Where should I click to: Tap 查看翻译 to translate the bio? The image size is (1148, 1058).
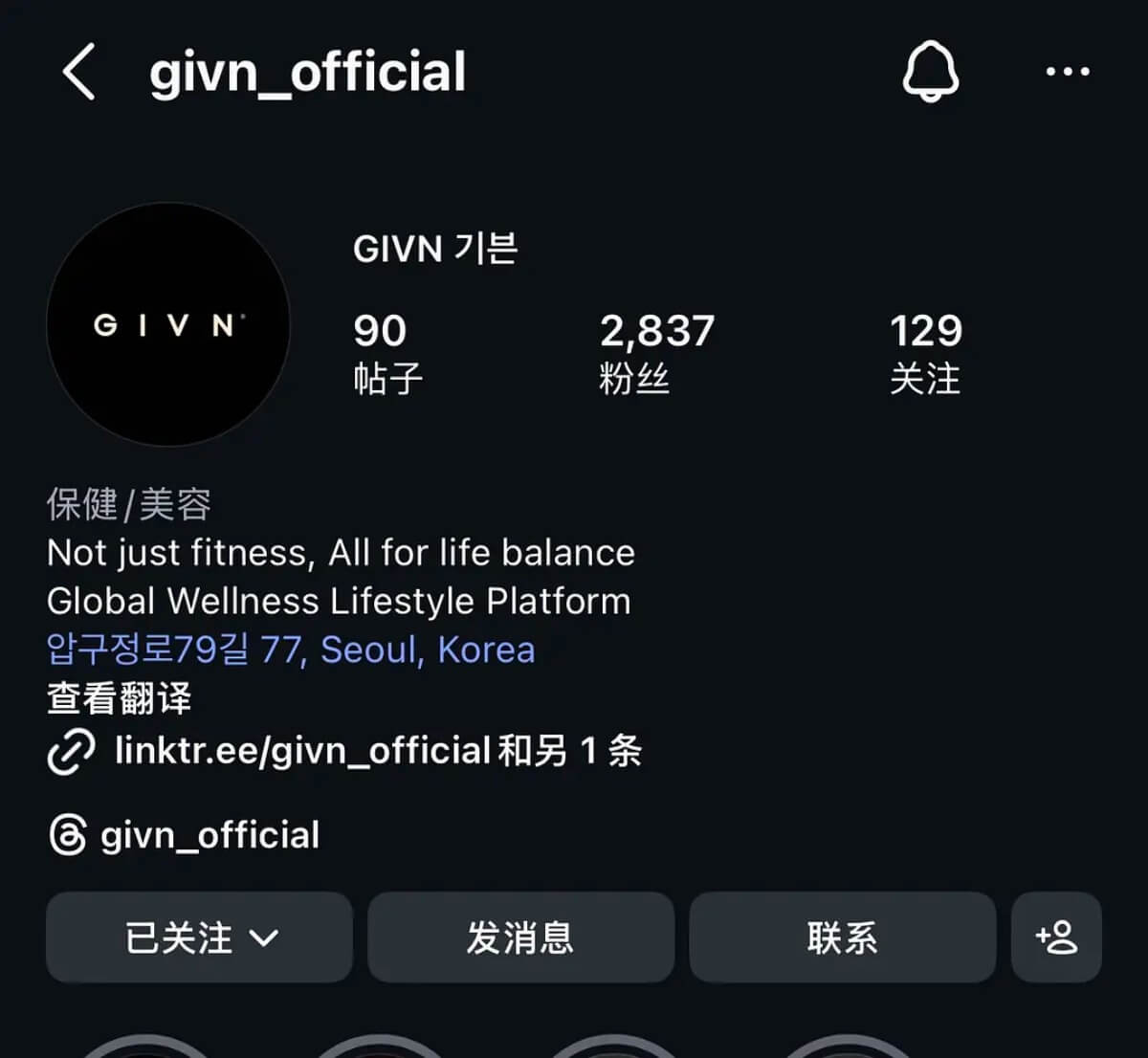119,698
